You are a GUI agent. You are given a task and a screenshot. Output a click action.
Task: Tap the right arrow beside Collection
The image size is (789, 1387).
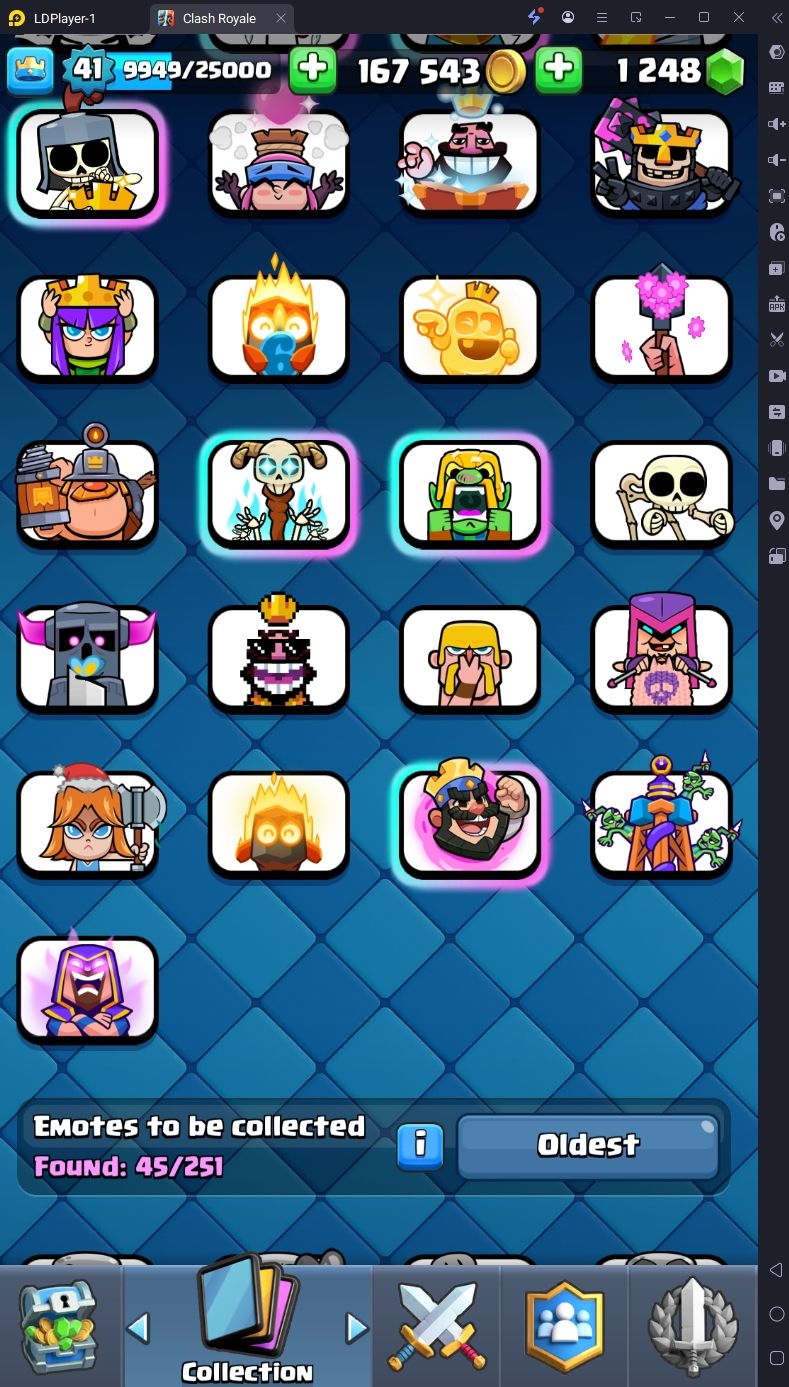(356, 1328)
